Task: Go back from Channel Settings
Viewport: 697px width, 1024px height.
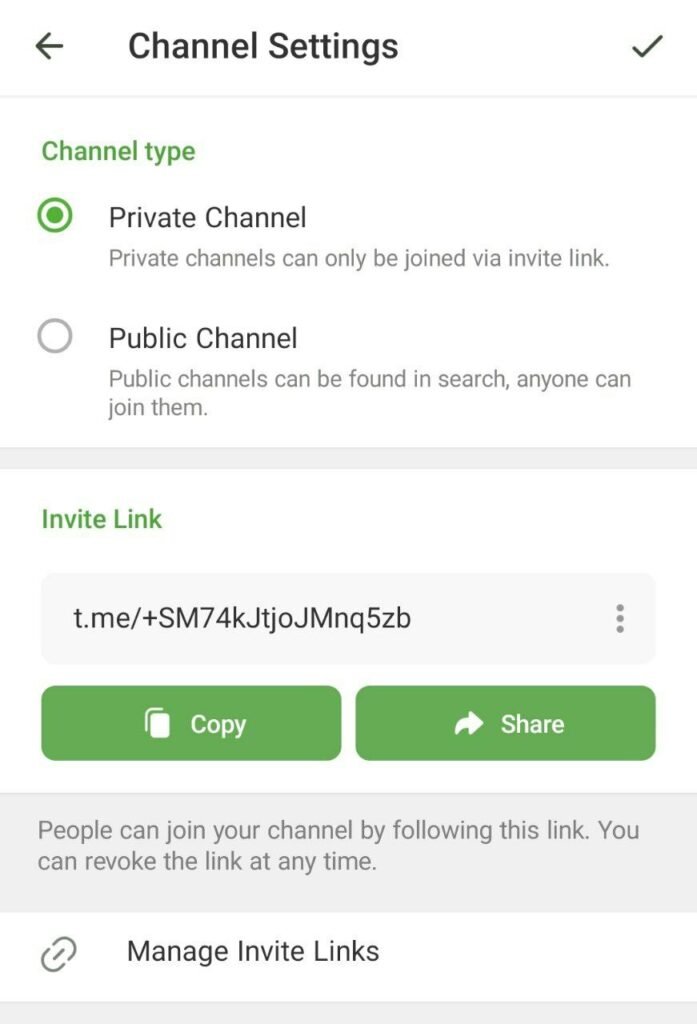Action: [x=49, y=47]
